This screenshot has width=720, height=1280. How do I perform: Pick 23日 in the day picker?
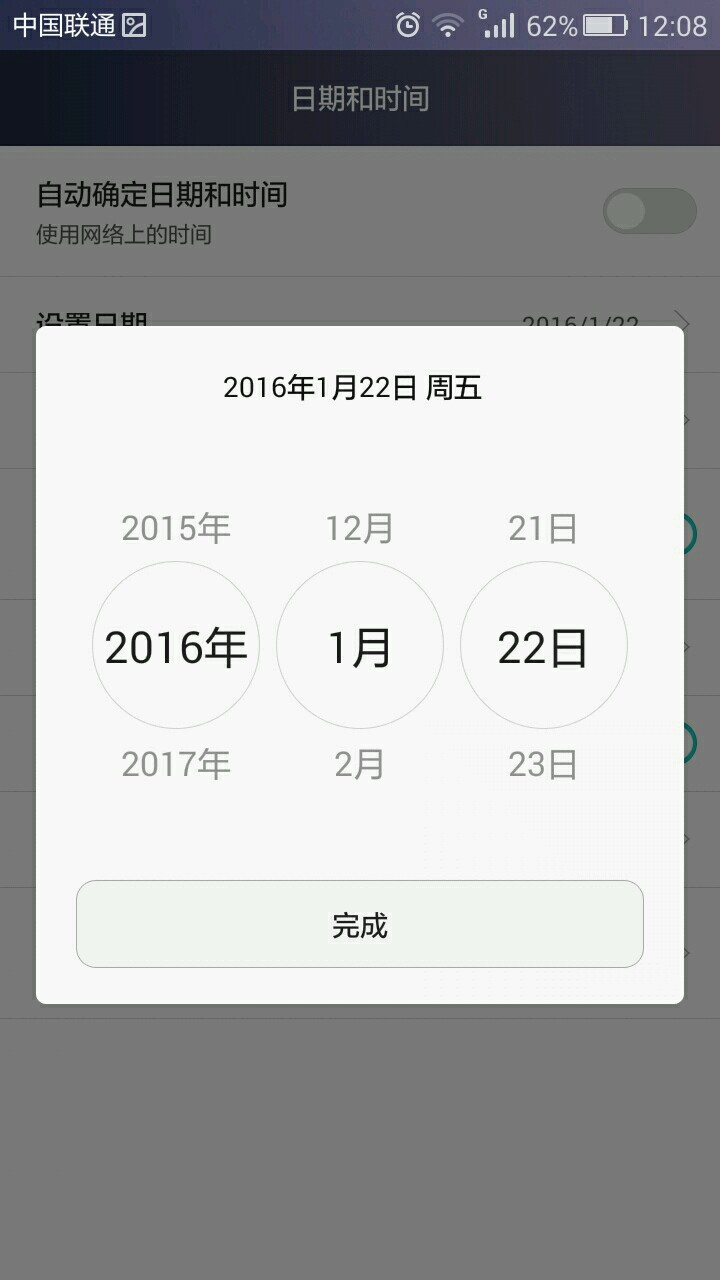click(543, 765)
